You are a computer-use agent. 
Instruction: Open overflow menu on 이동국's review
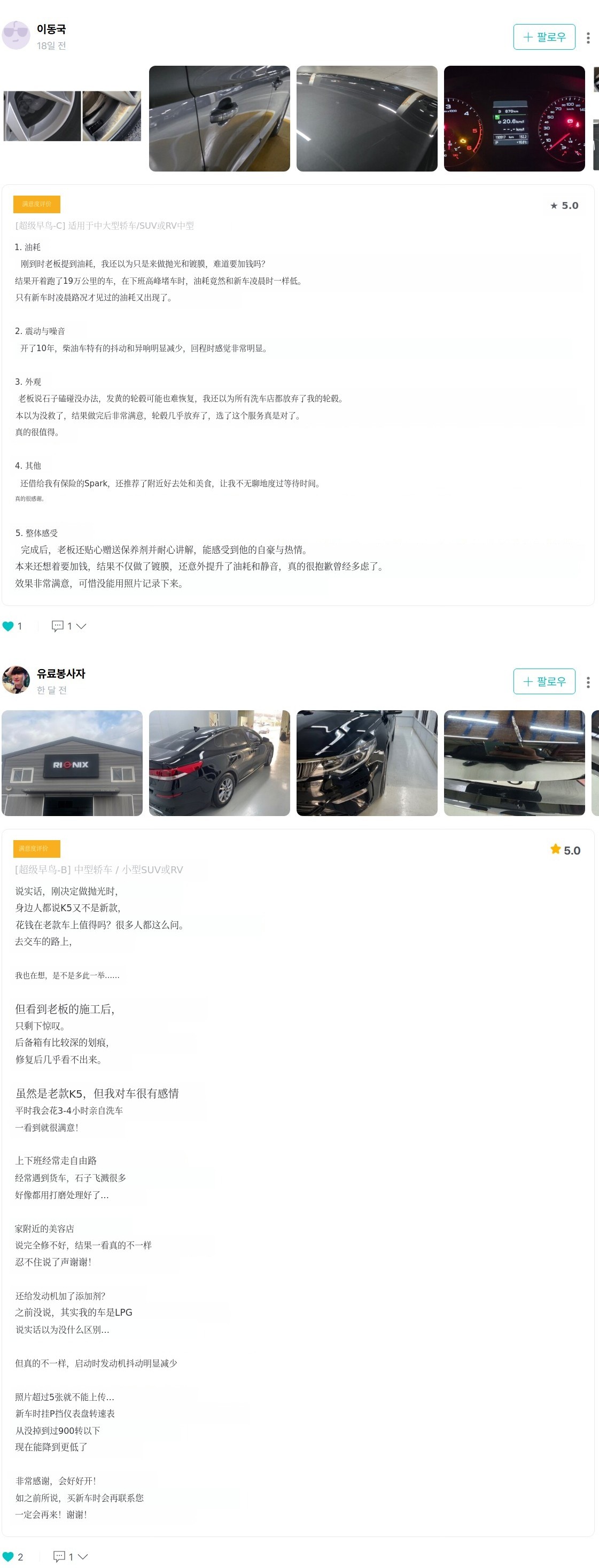(x=587, y=38)
